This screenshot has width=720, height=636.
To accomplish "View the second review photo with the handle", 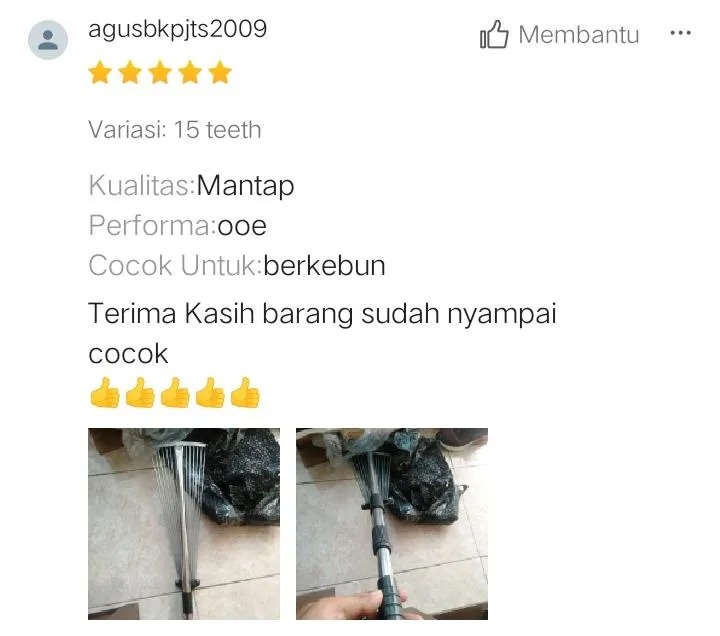I will click(392, 523).
